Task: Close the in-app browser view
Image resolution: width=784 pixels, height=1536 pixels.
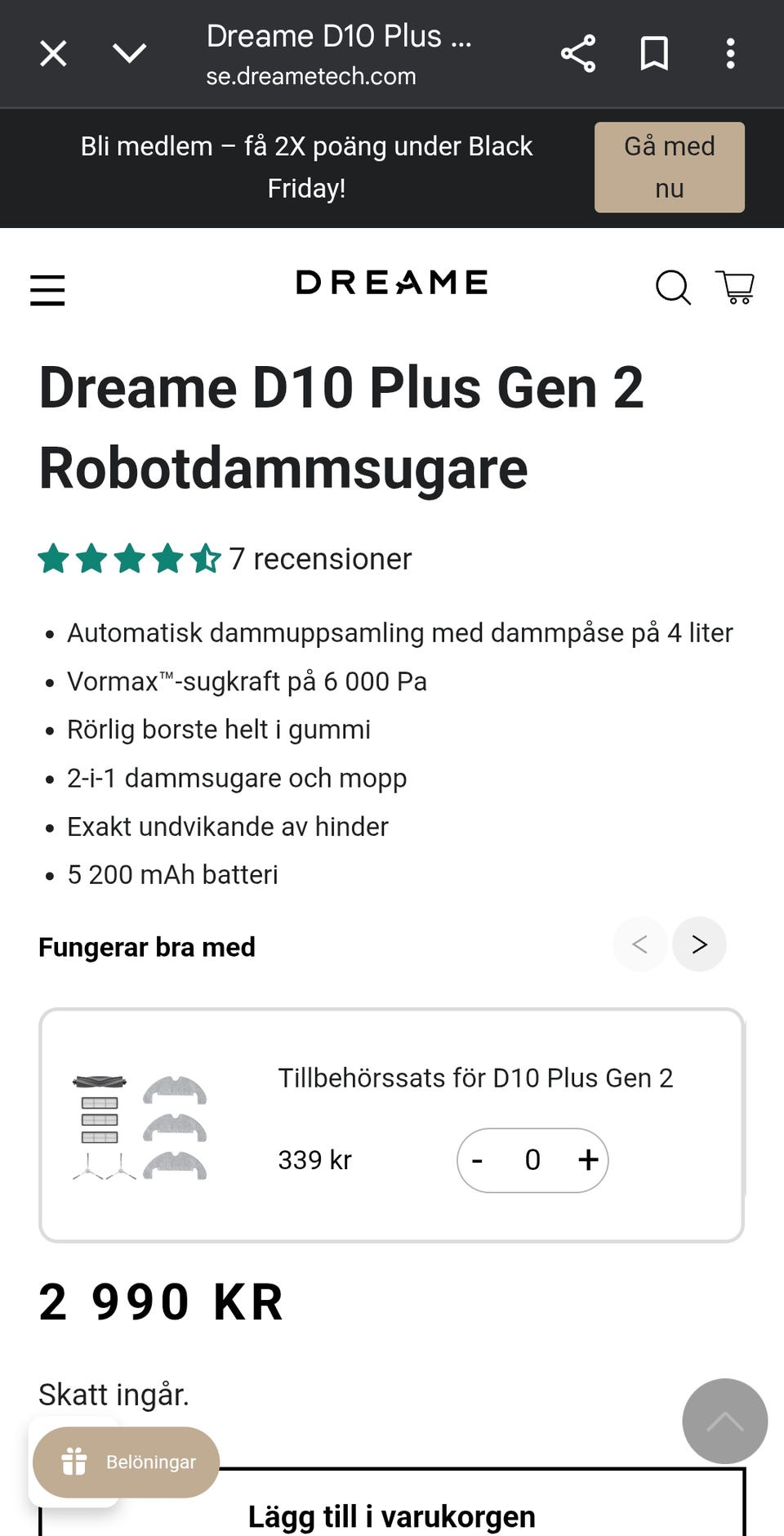Action: [51, 53]
